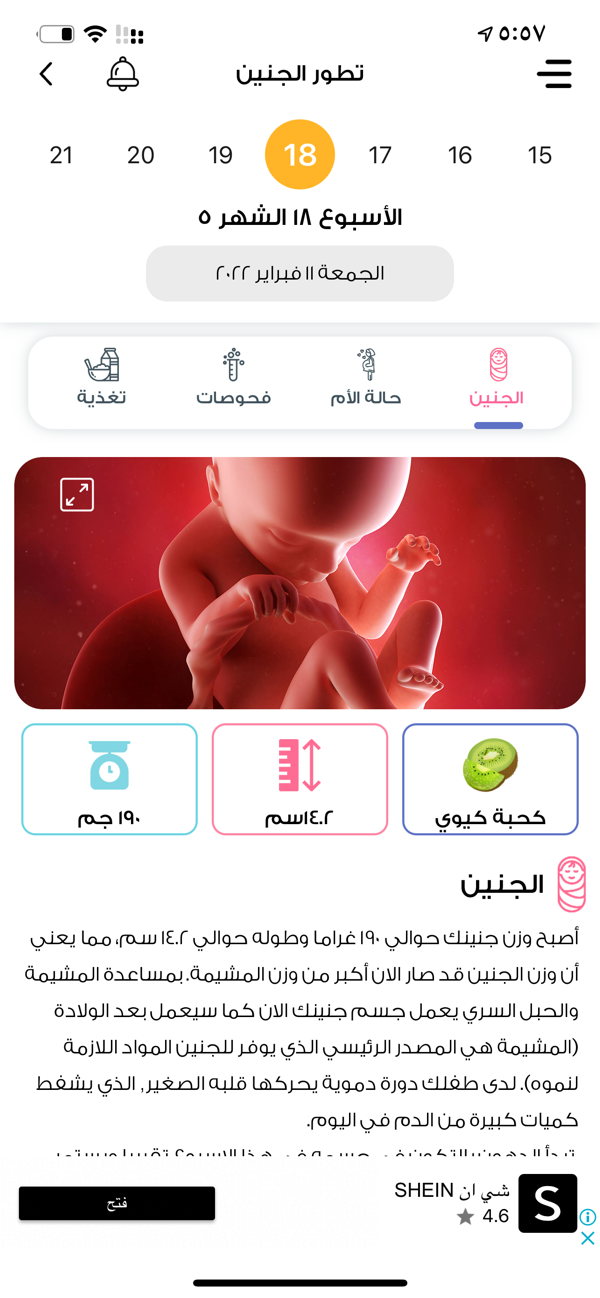
Task: Select the الجنين tab
Action: (497, 380)
